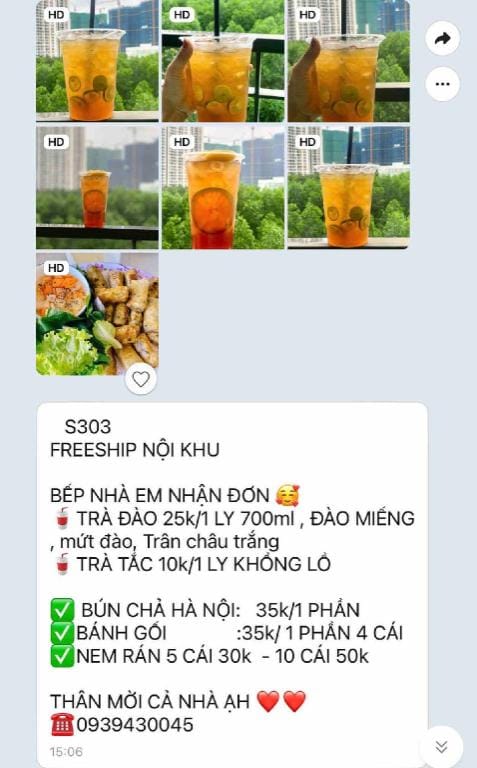Open the small distant cup on railing photo
This screenshot has height=768, width=477.
[97, 188]
